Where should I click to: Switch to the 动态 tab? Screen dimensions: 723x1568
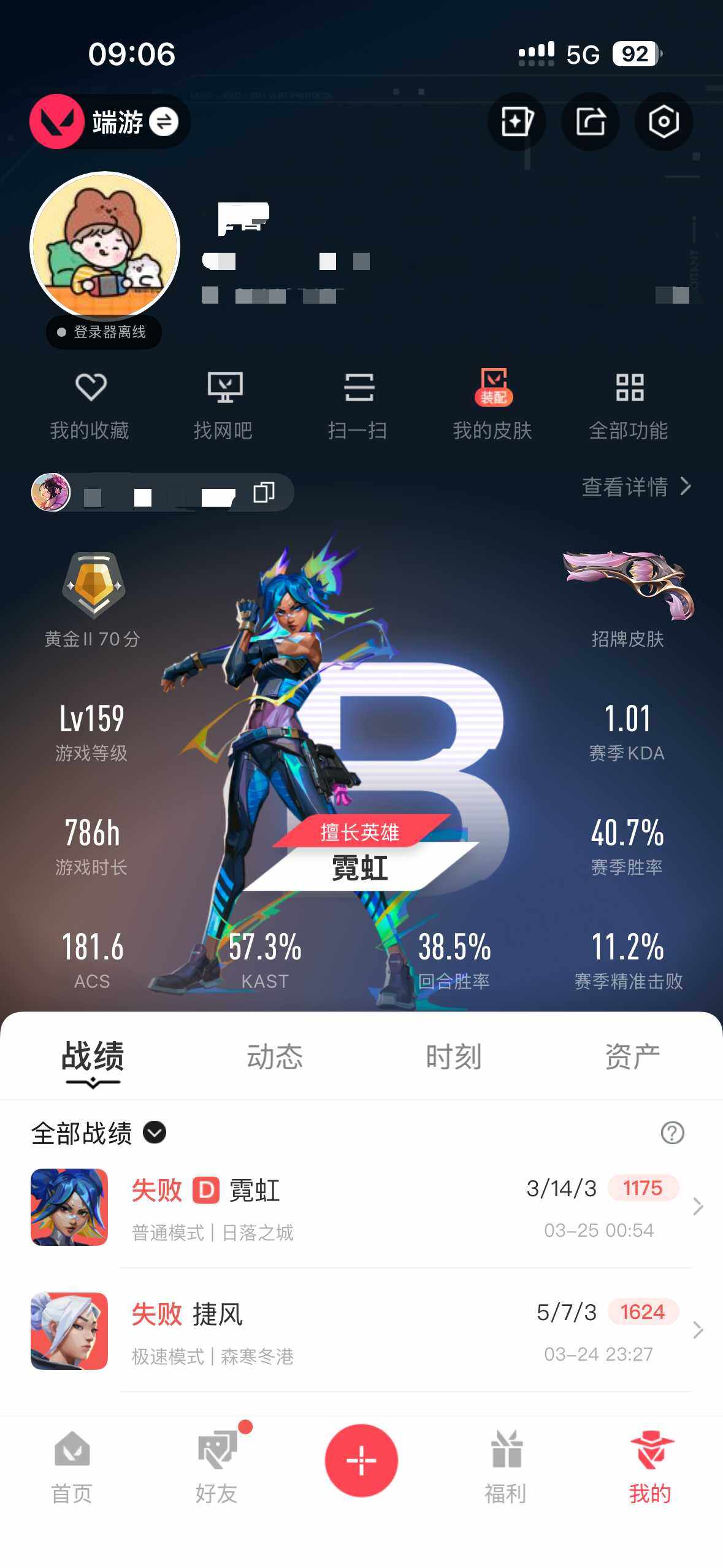(x=275, y=1055)
